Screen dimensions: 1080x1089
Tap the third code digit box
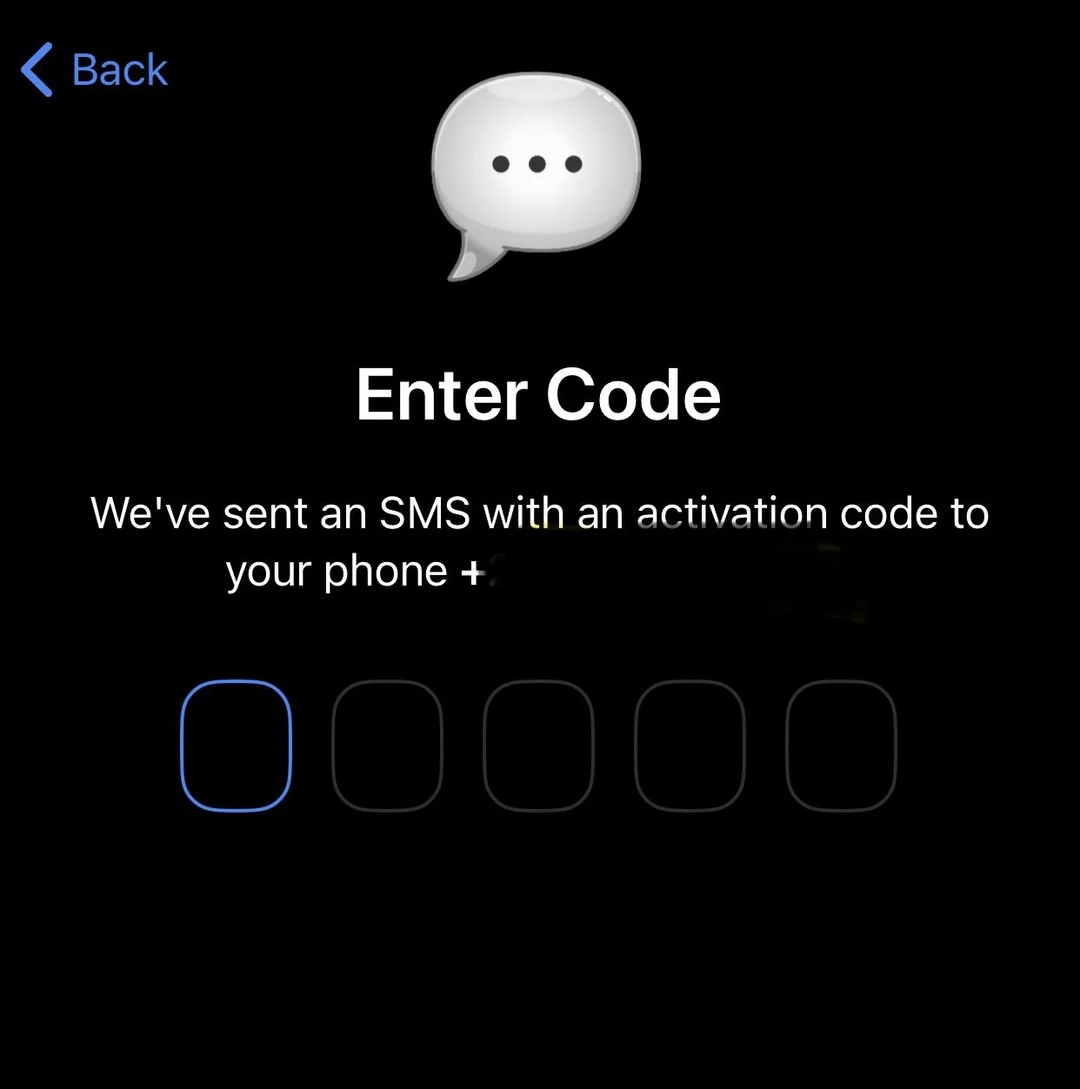click(539, 745)
